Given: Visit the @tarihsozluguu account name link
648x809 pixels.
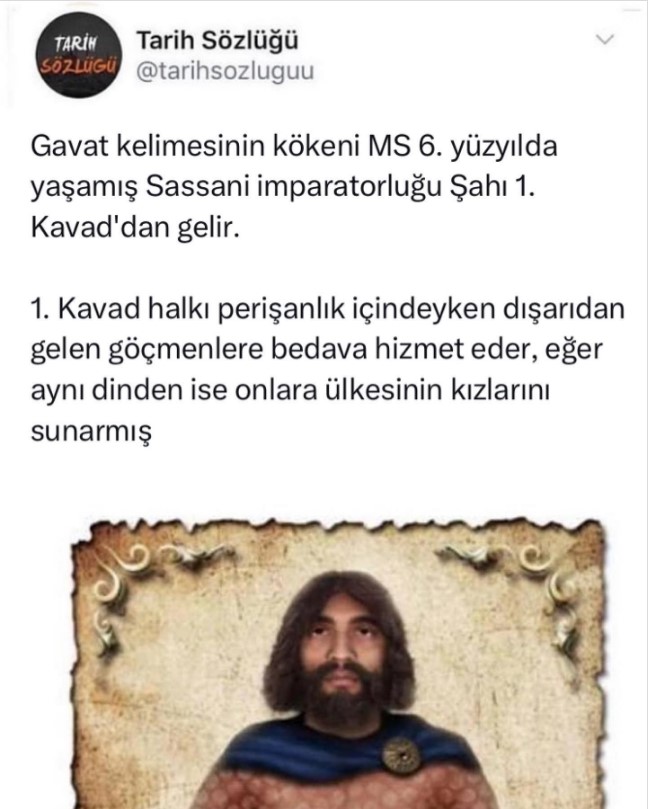Looking at the screenshot, I should tap(210, 73).
